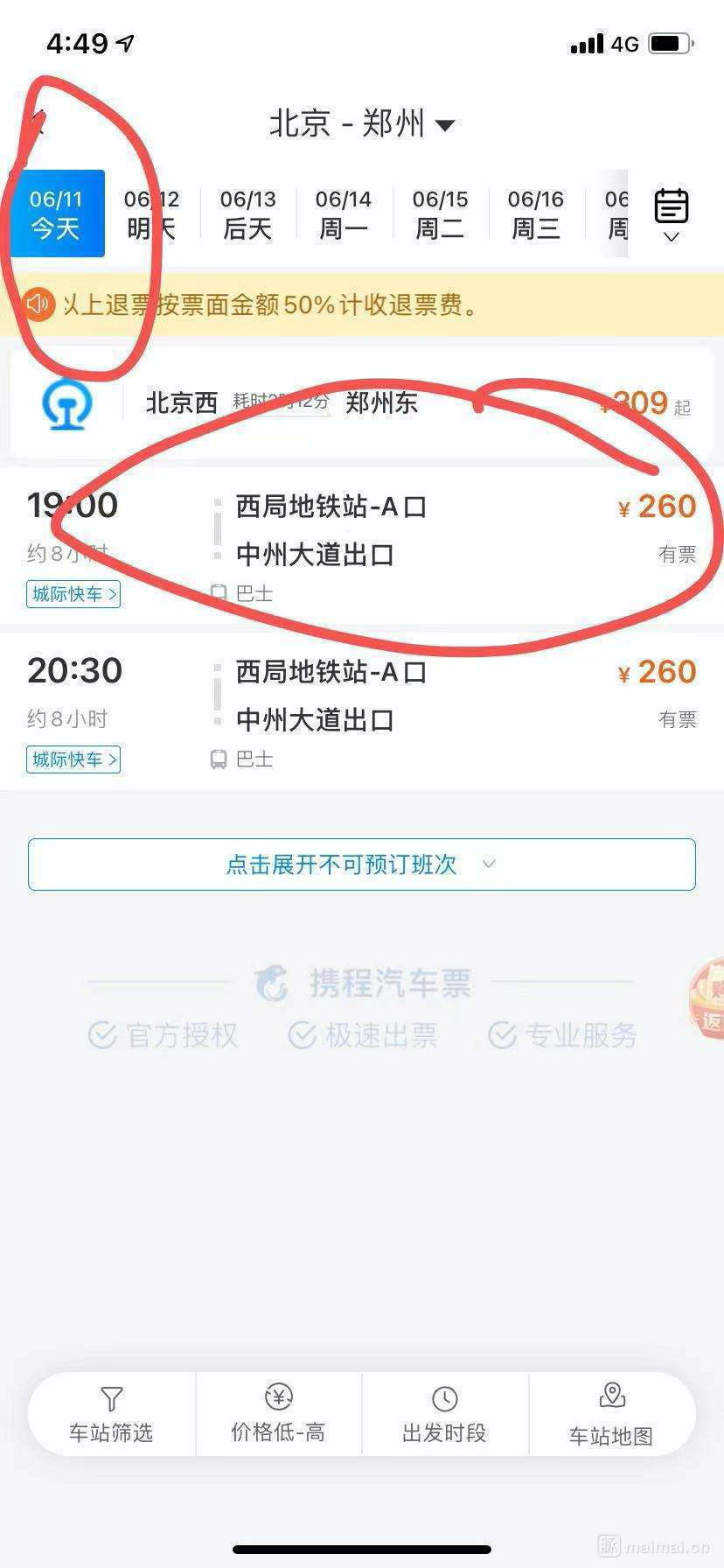This screenshot has height=1568, width=724.
Task: Open the calendar date picker
Action: tap(672, 214)
